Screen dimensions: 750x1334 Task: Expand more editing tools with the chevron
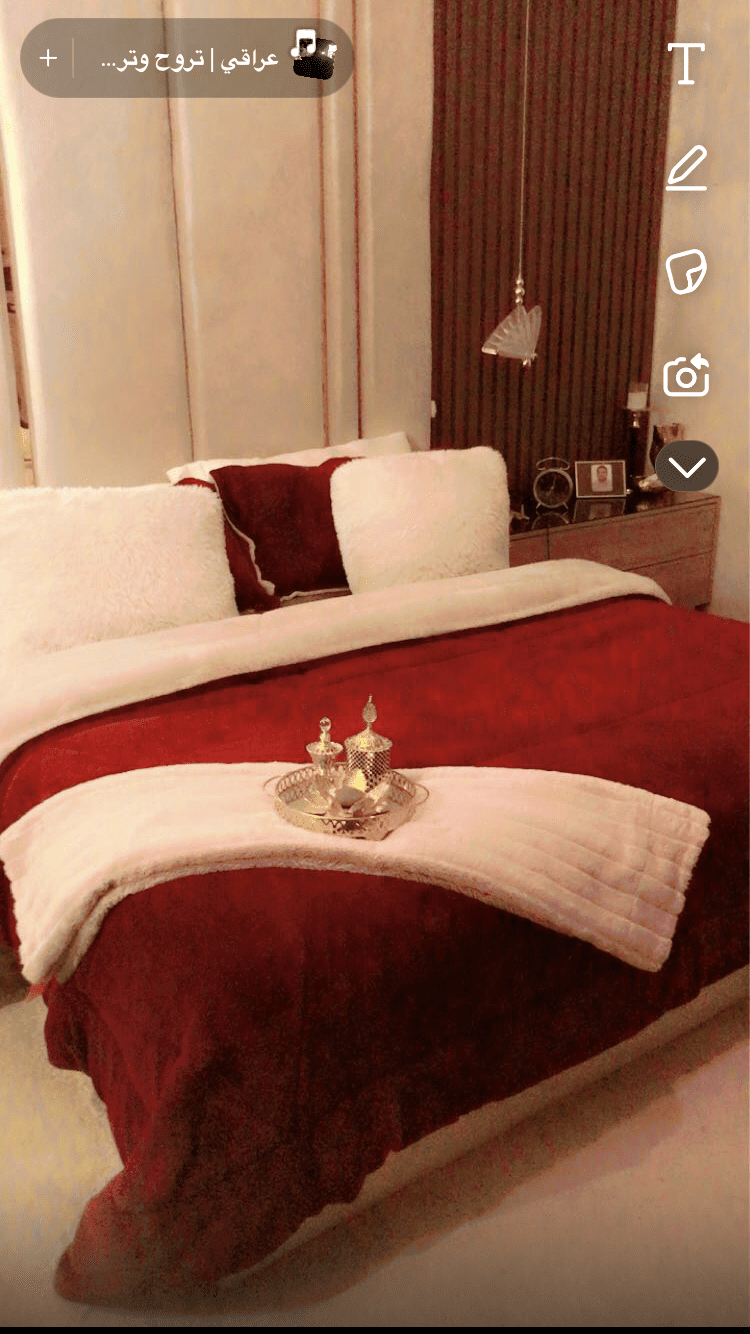pos(687,466)
